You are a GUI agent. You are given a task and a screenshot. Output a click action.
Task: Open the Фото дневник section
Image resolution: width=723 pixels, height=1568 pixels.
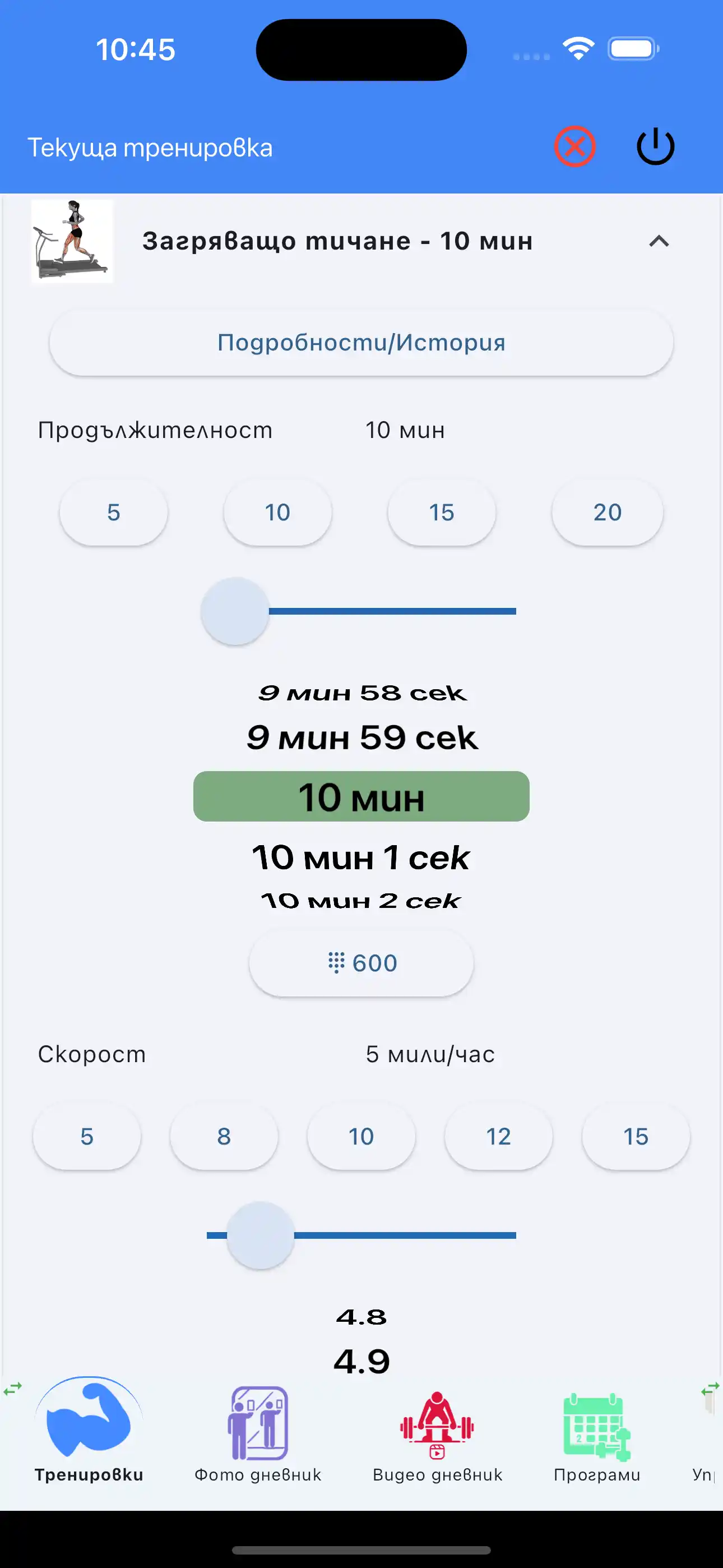click(257, 1431)
